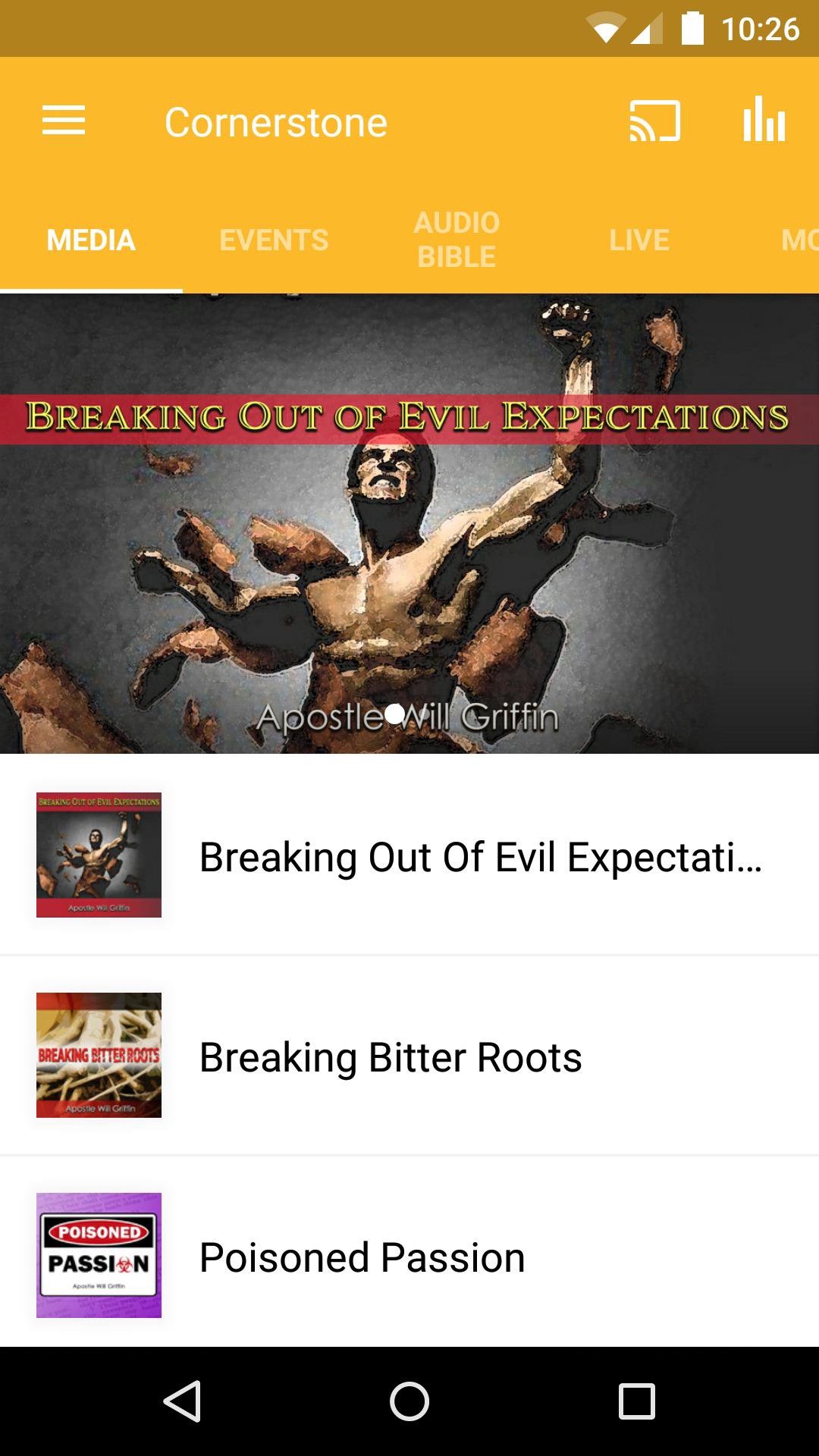
Task: Switch to the Audio Bible tab
Action: point(457,240)
